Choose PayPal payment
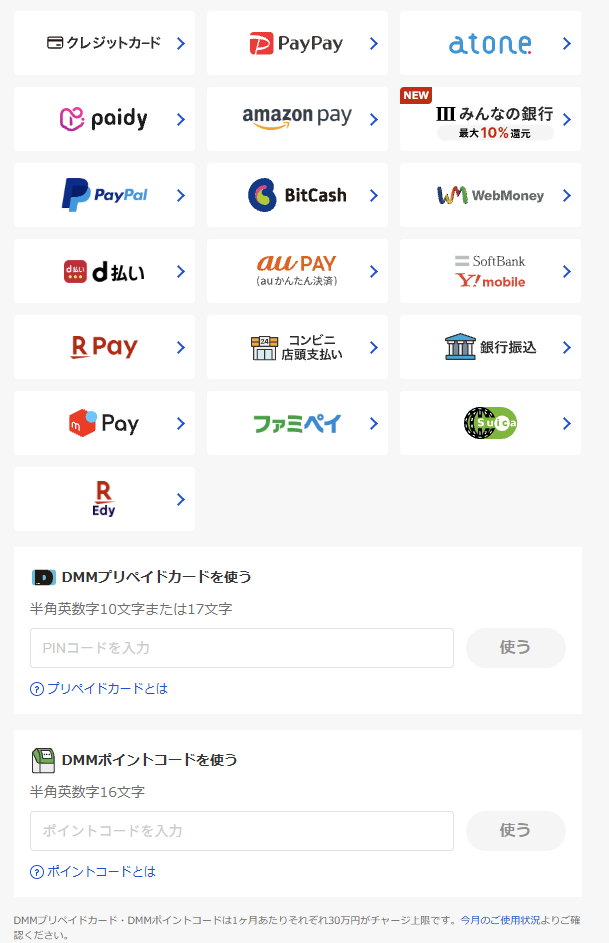The height and width of the screenshot is (943, 609). (104, 195)
